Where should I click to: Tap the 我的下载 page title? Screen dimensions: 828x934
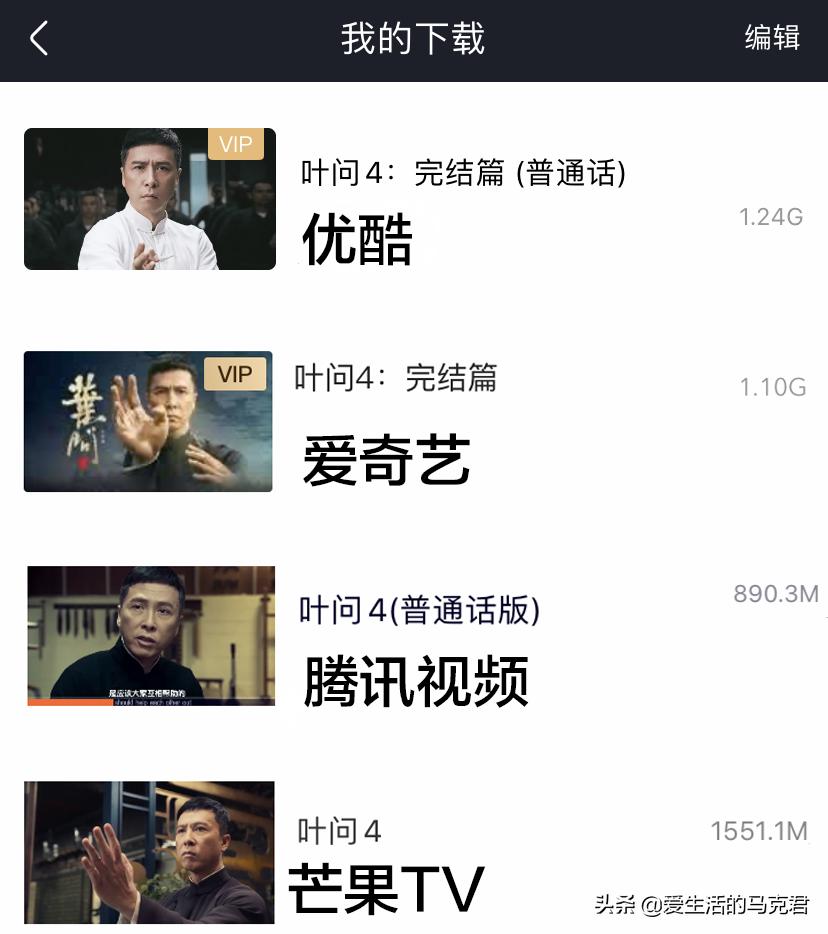coord(413,38)
